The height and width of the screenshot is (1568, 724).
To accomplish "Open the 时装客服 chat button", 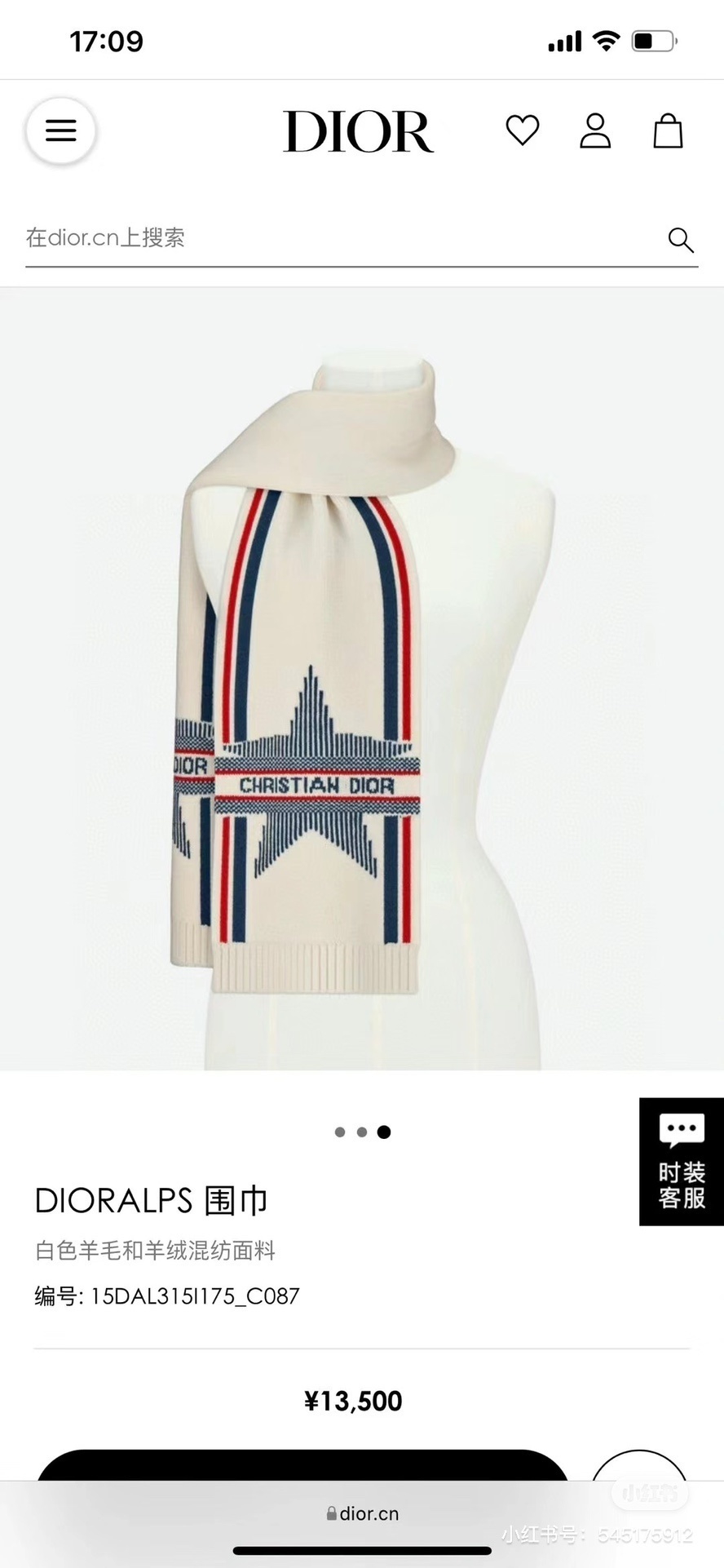I will [x=682, y=1162].
